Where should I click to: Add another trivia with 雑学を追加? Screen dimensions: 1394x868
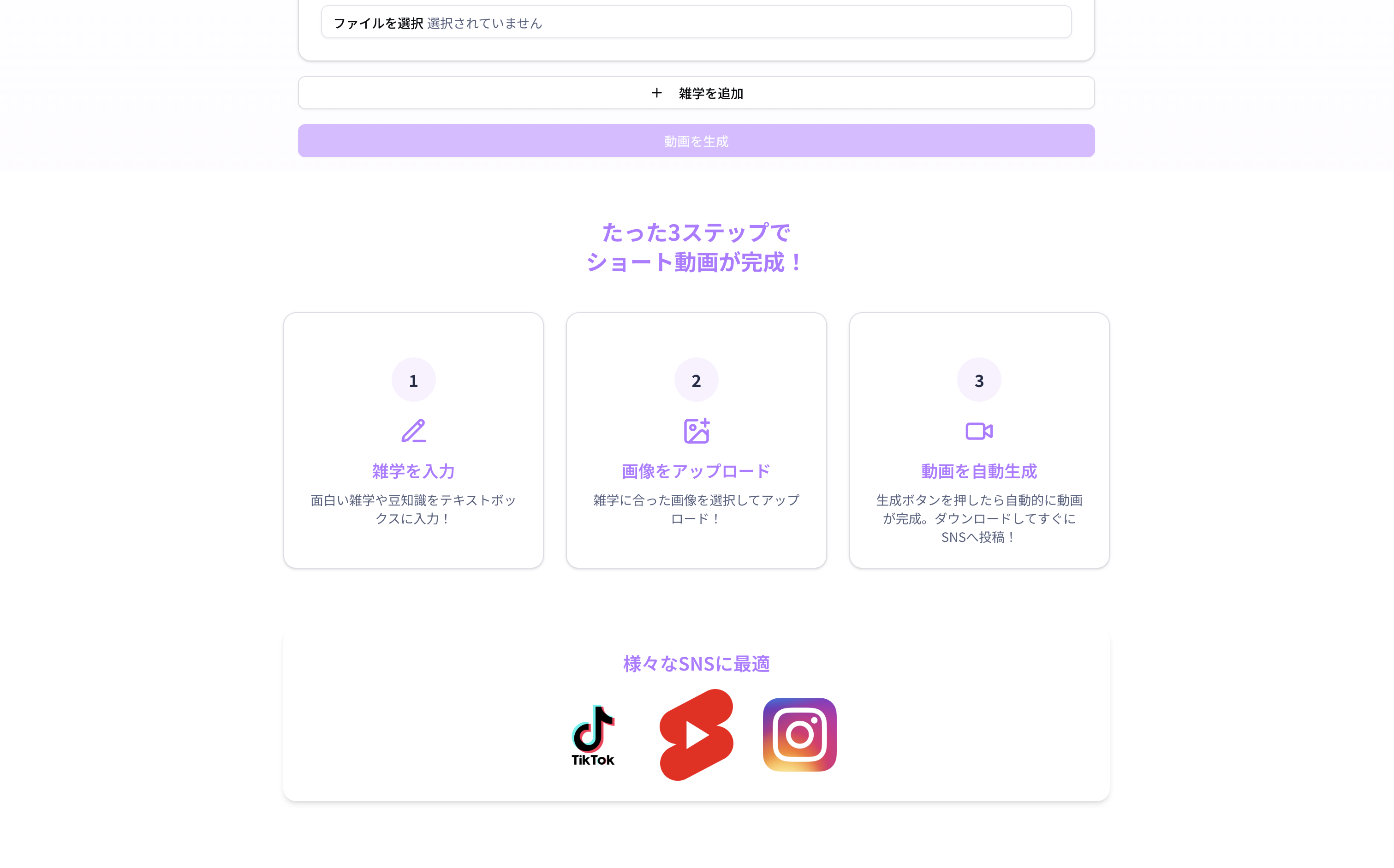click(696, 93)
